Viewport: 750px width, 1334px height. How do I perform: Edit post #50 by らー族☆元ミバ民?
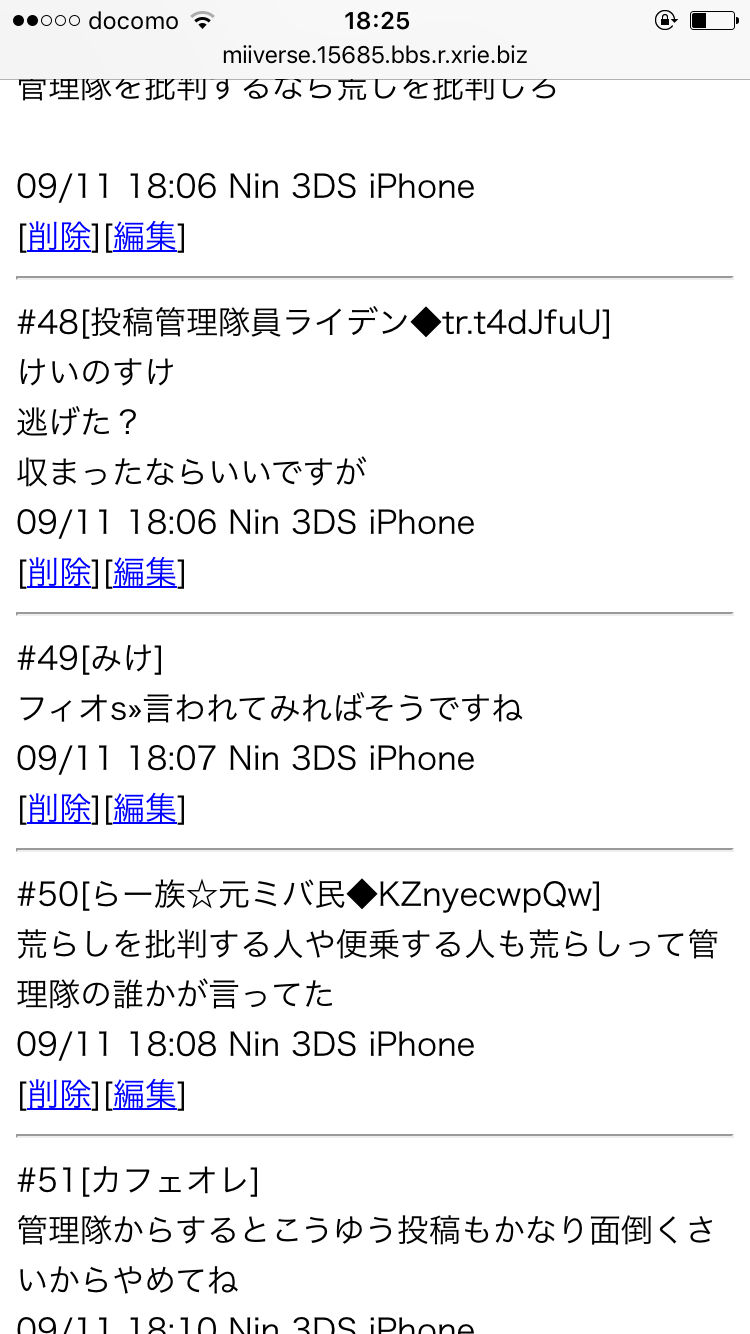145,1094
